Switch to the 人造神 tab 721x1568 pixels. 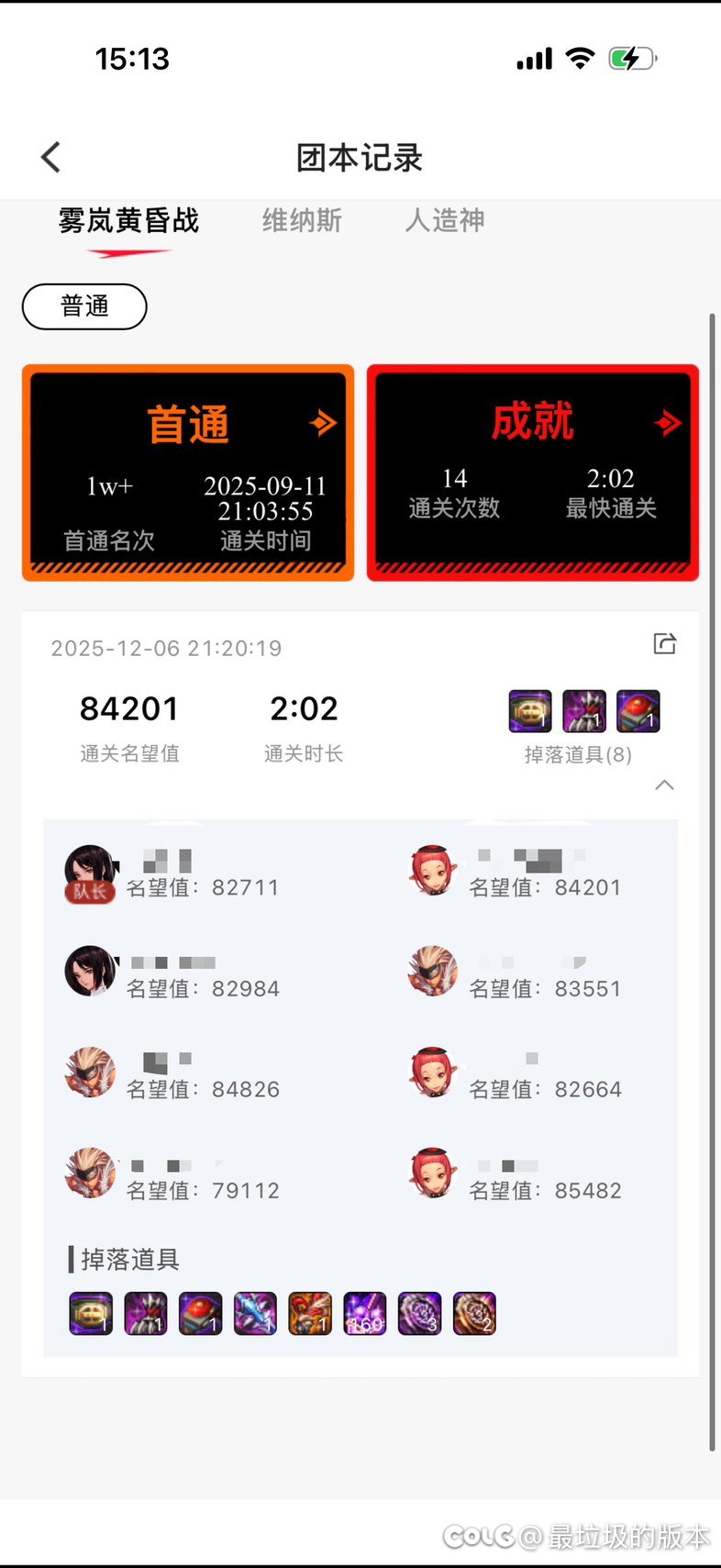click(445, 221)
